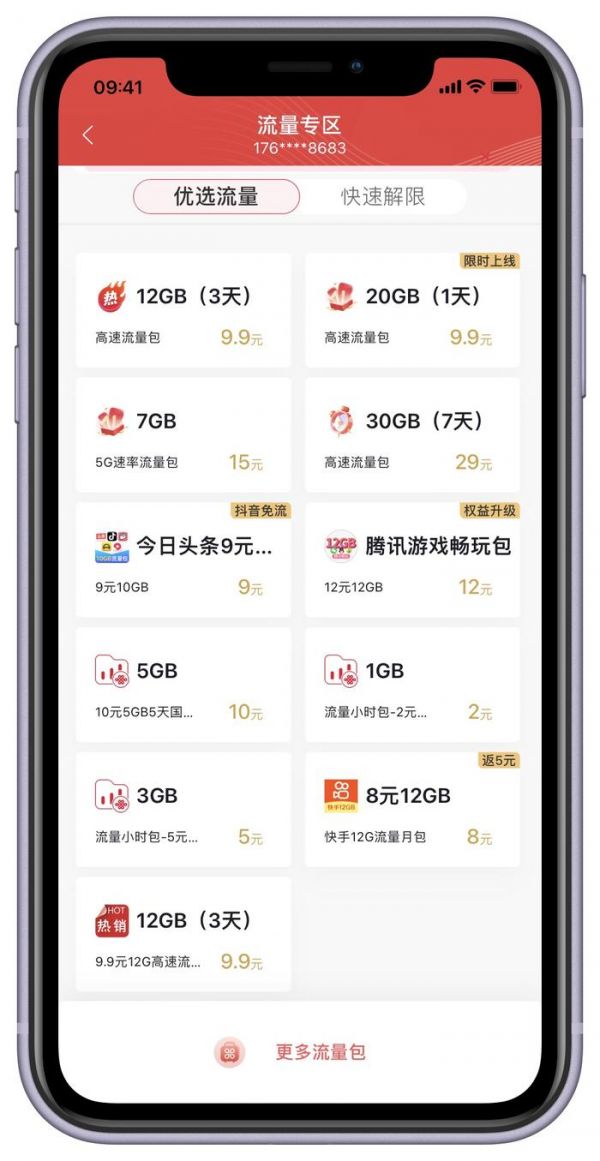The height and width of the screenshot is (1161, 600).
Task: Open the 30GB（7天）package for 29元
Action: coord(412,436)
